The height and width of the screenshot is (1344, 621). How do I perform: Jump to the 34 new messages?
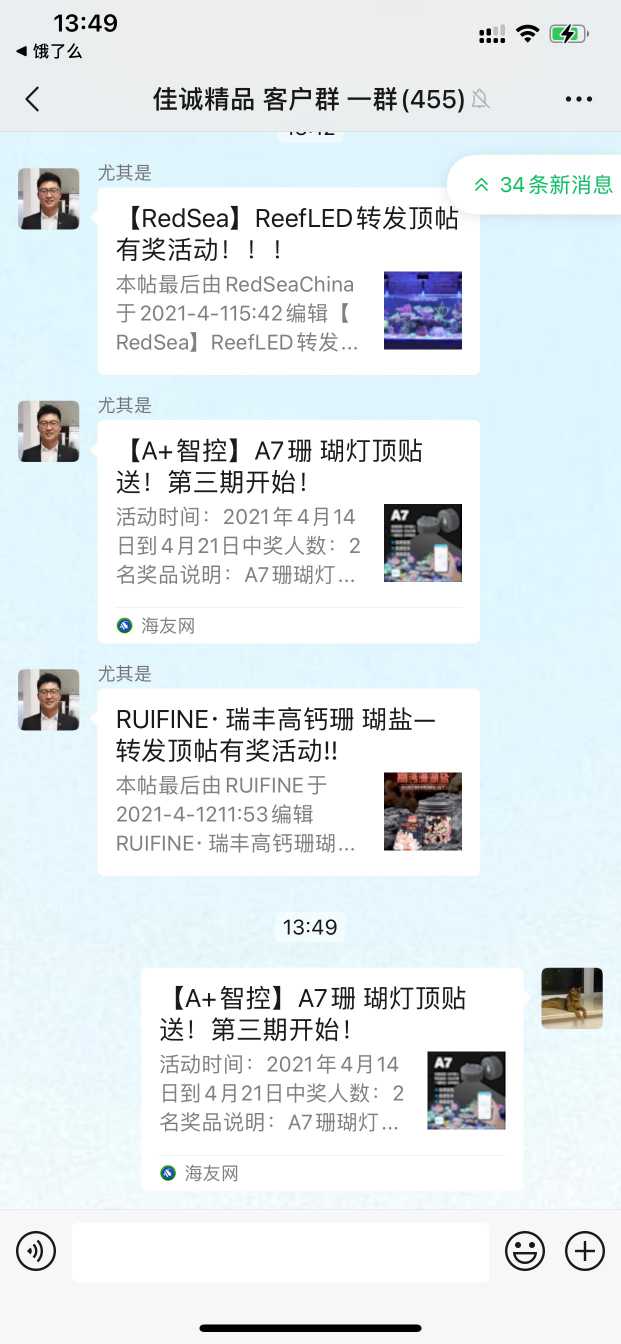point(543,185)
